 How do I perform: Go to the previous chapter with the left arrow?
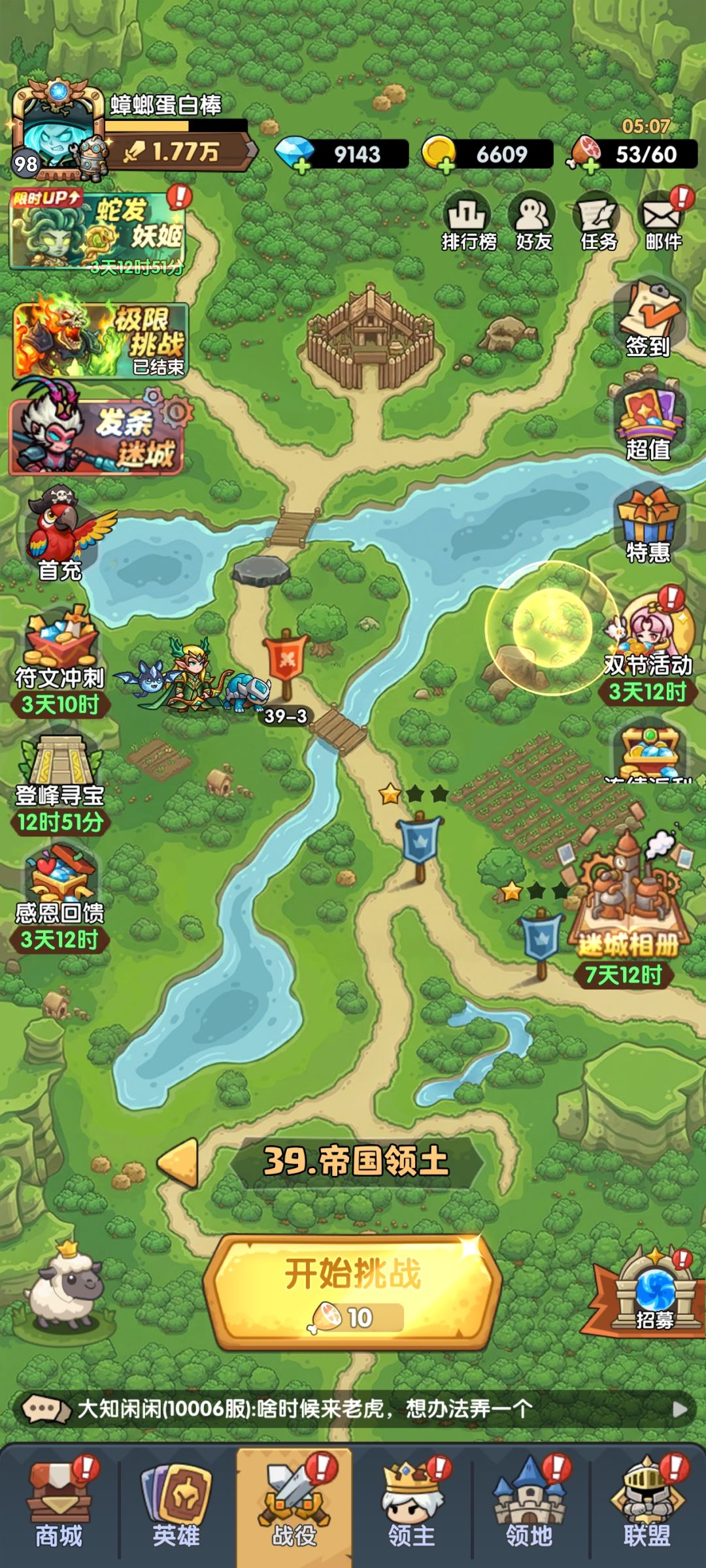tap(178, 1162)
